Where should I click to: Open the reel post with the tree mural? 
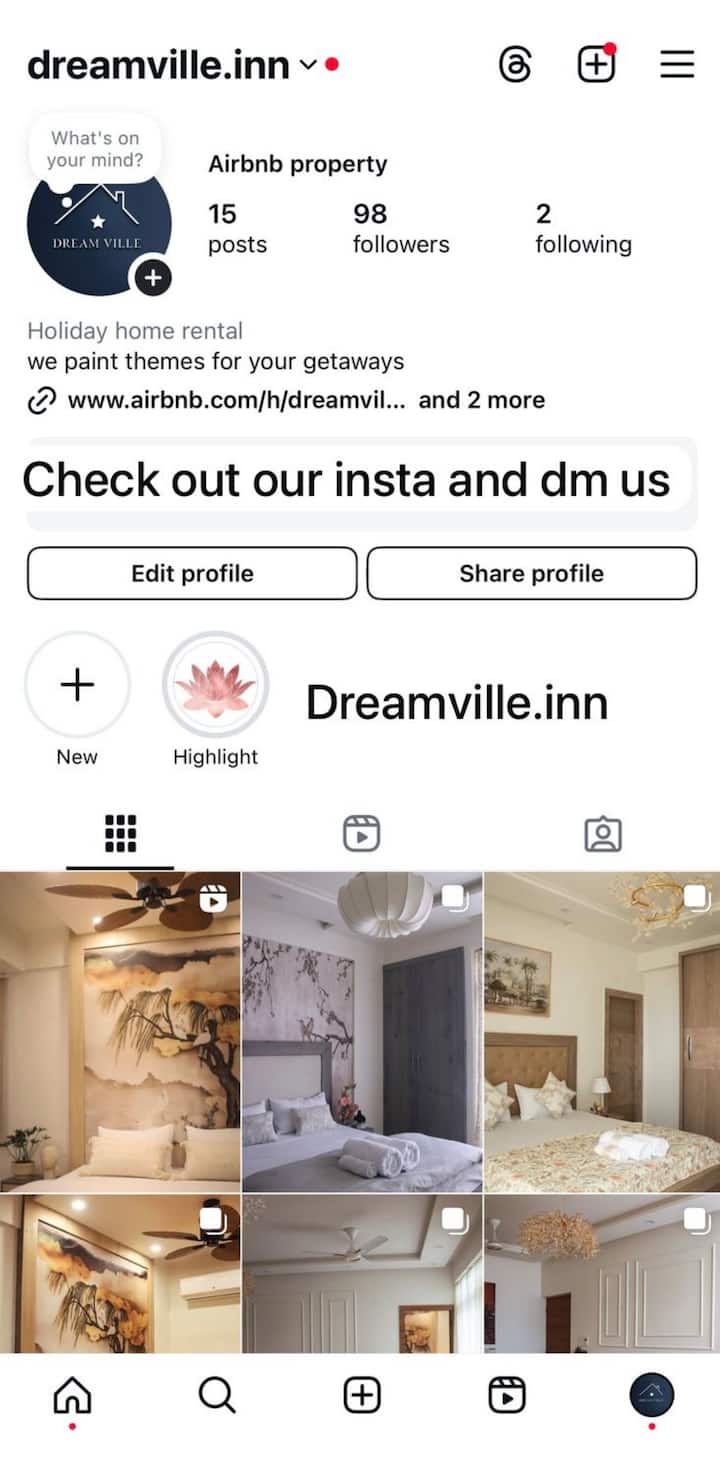[x=120, y=1030]
